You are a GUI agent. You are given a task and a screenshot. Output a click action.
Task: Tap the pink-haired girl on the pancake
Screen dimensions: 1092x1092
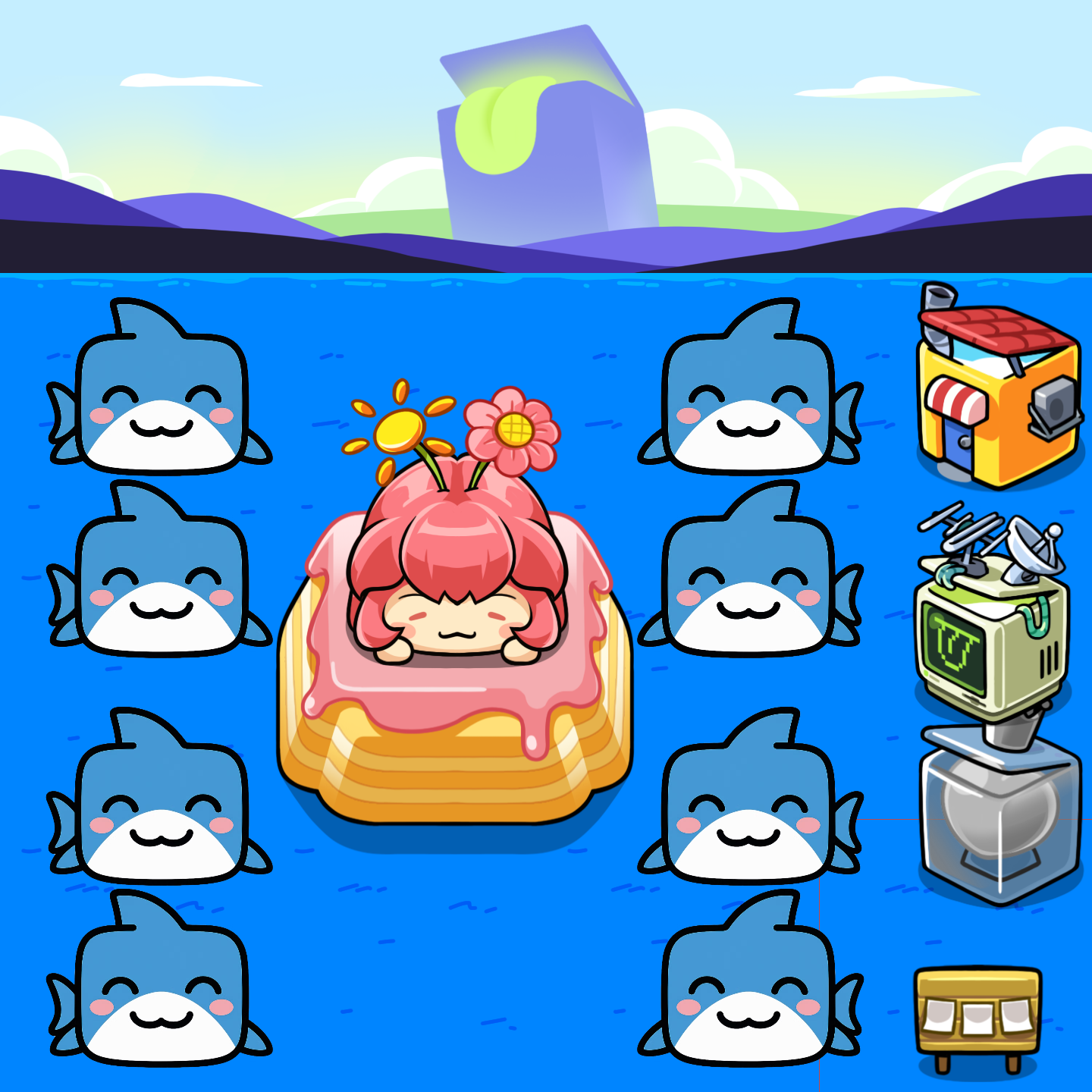coord(455,576)
